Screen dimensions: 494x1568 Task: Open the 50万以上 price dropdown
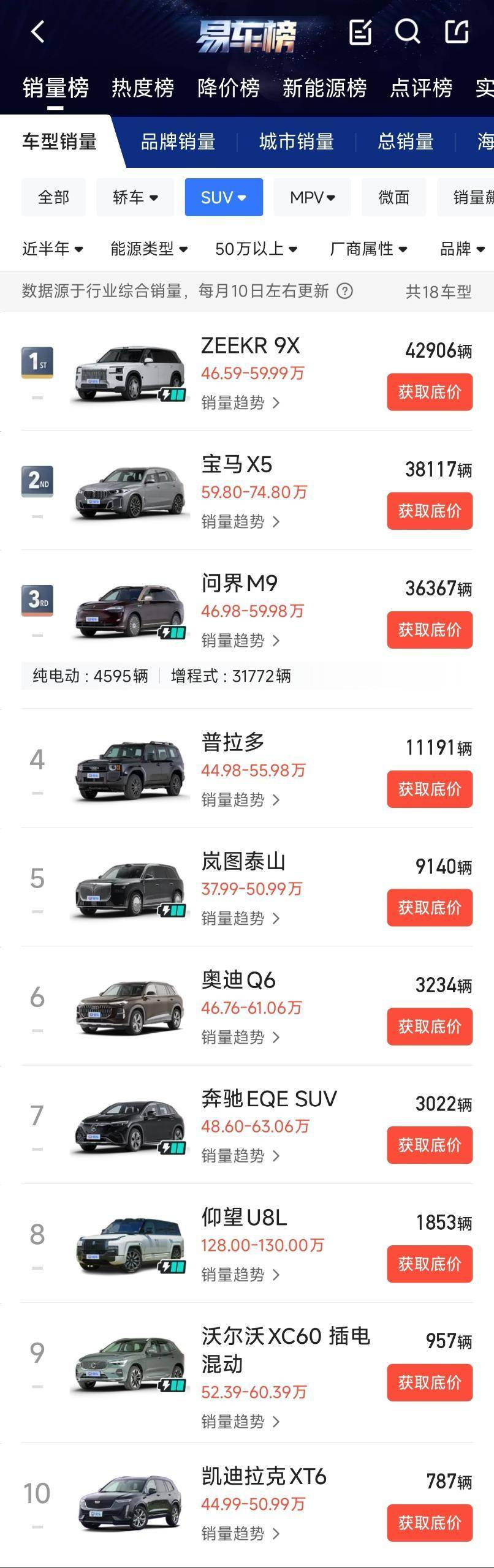click(x=256, y=249)
